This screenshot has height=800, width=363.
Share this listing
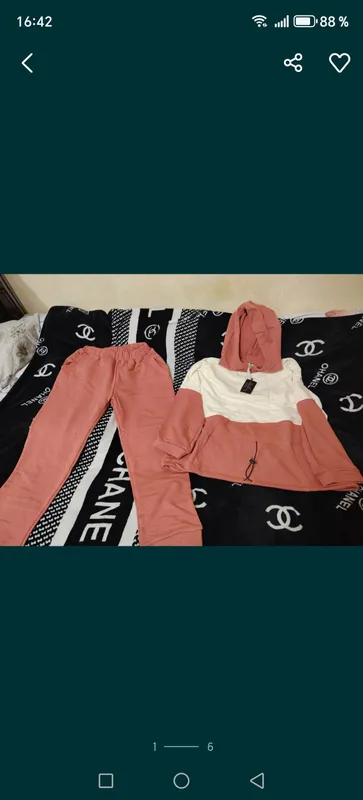(x=293, y=63)
